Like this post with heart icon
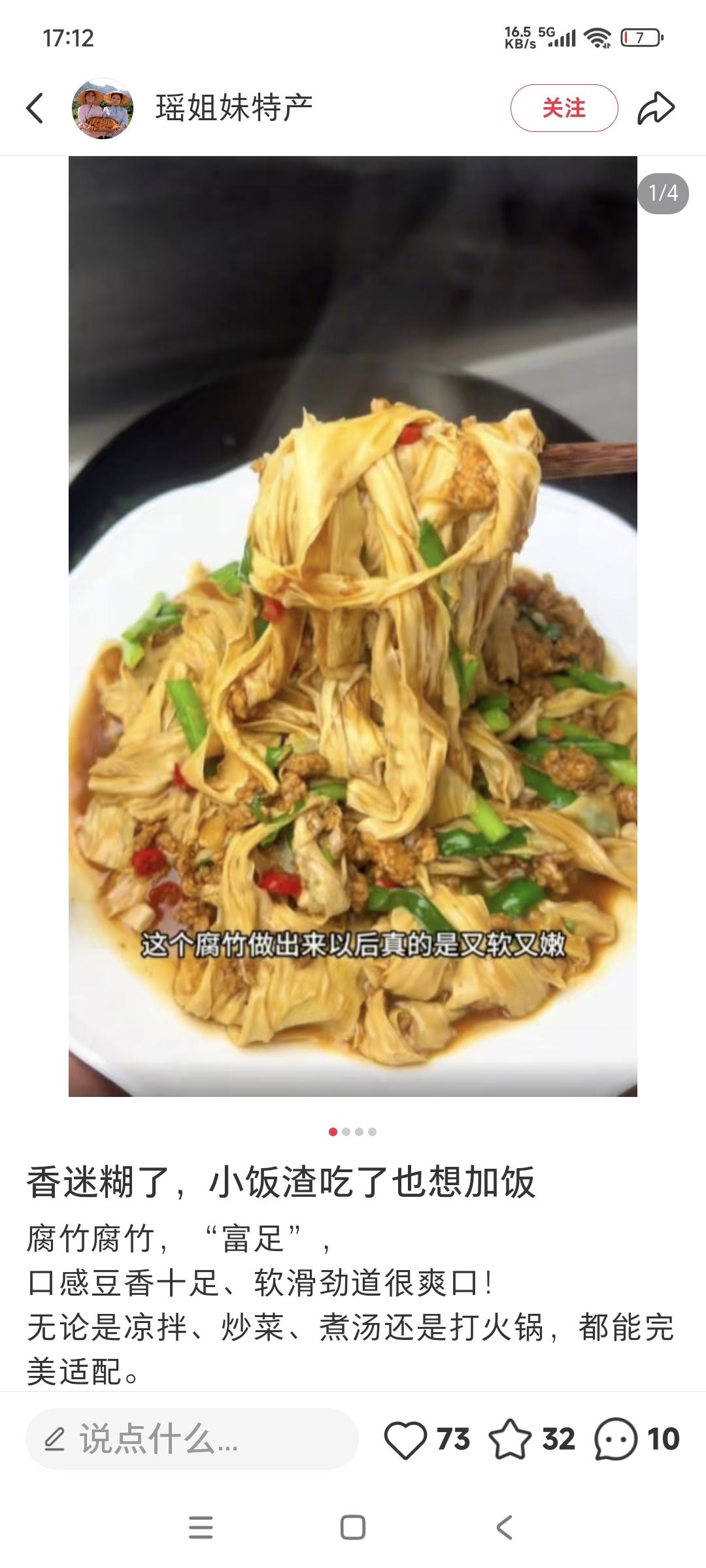This screenshot has width=706, height=1568. click(405, 1439)
